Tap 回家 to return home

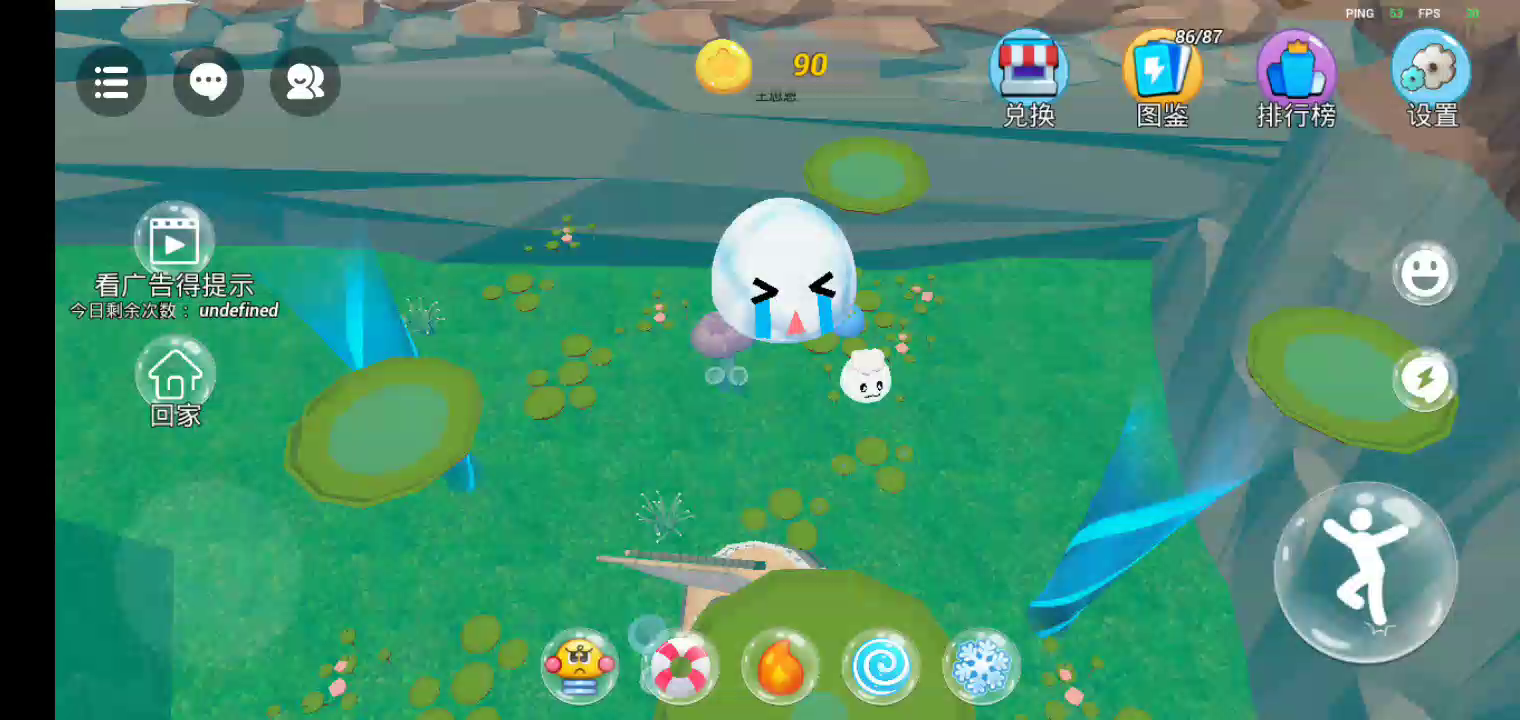(x=175, y=382)
